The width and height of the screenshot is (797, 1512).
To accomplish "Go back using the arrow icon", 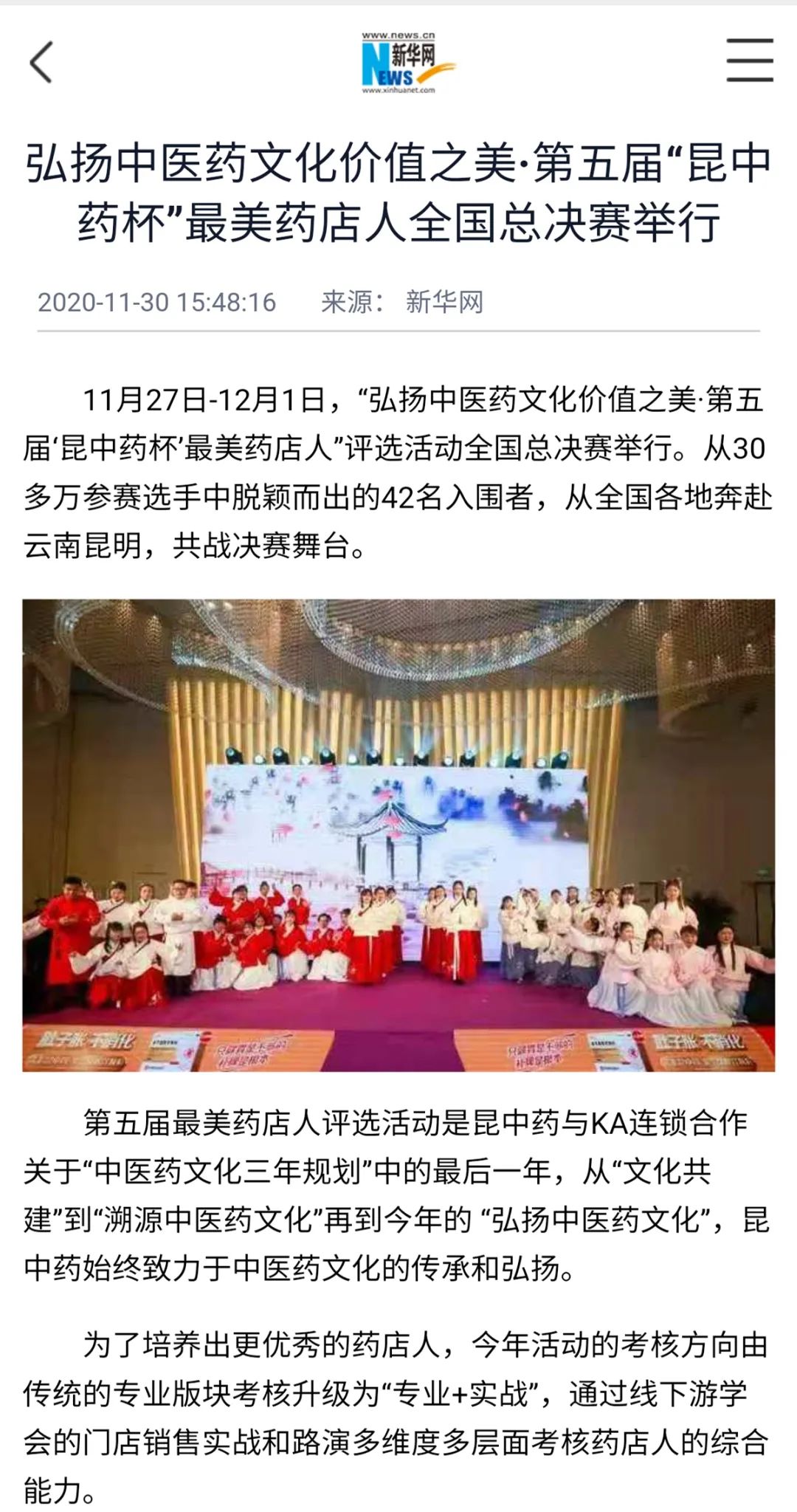I will click(x=41, y=62).
